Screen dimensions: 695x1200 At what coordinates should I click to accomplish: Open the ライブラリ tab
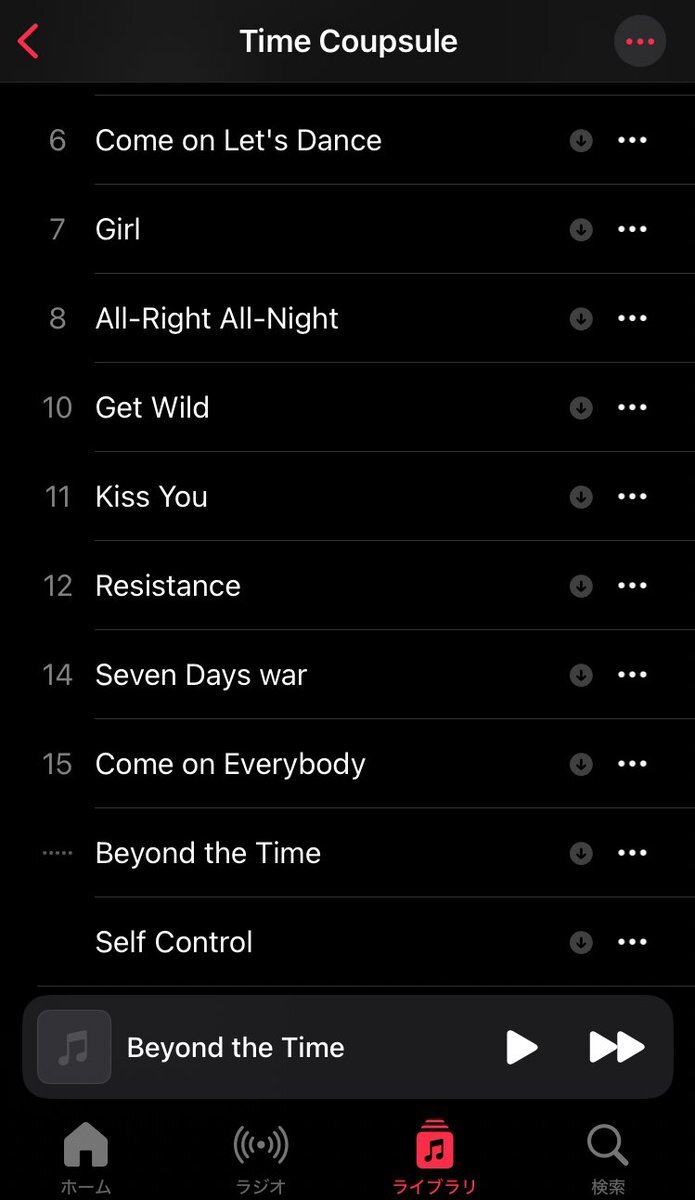(x=434, y=1158)
